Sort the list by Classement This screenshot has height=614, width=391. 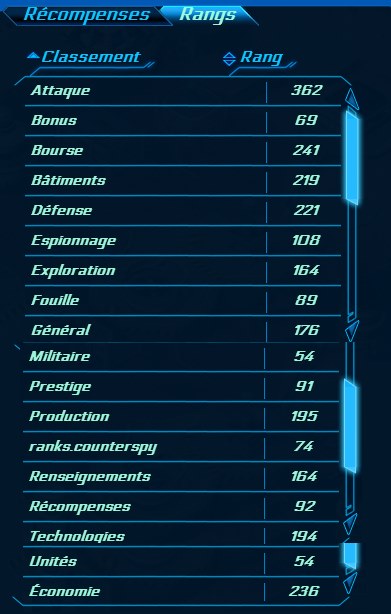[x=84, y=57]
